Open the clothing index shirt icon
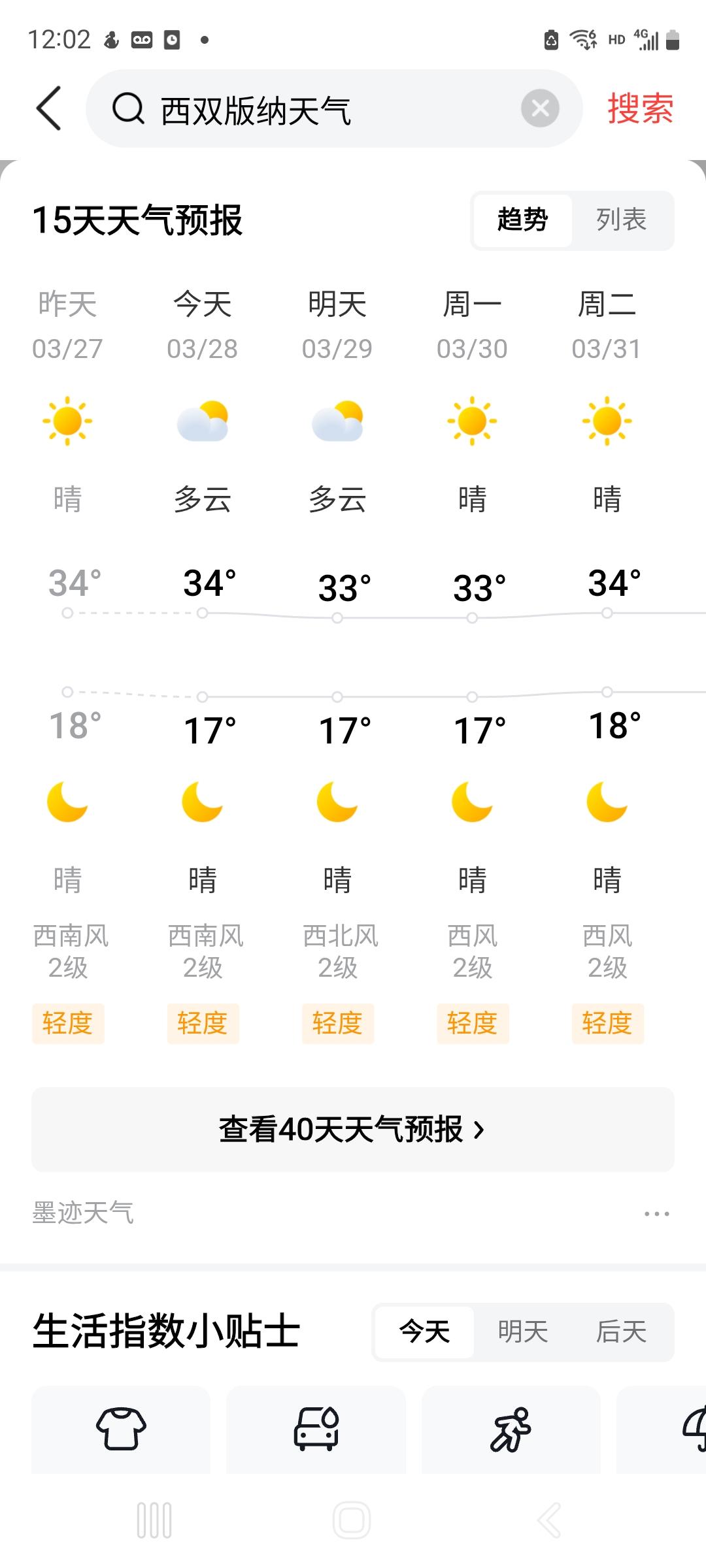The height and width of the screenshot is (1568, 706). [x=121, y=1431]
